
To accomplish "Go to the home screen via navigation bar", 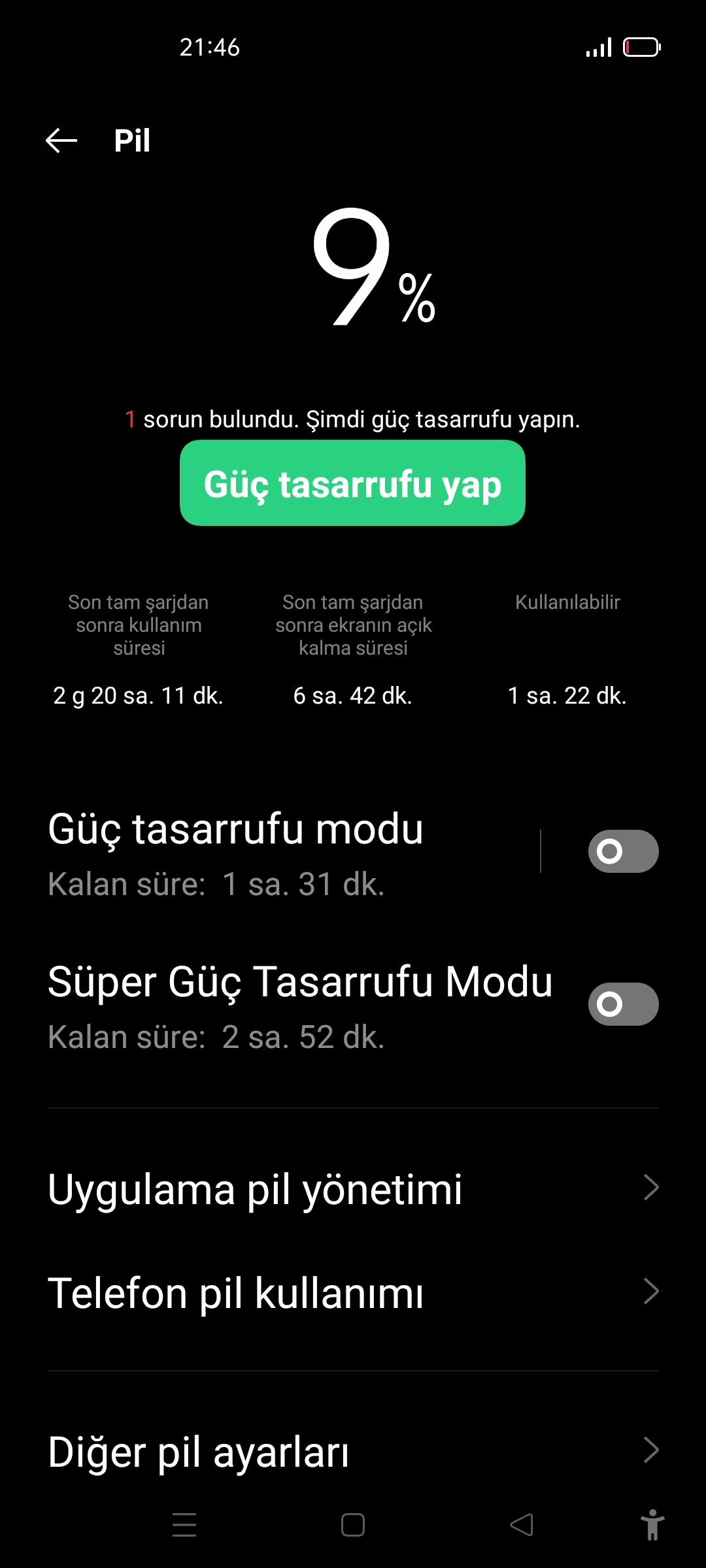I will click(353, 1525).
